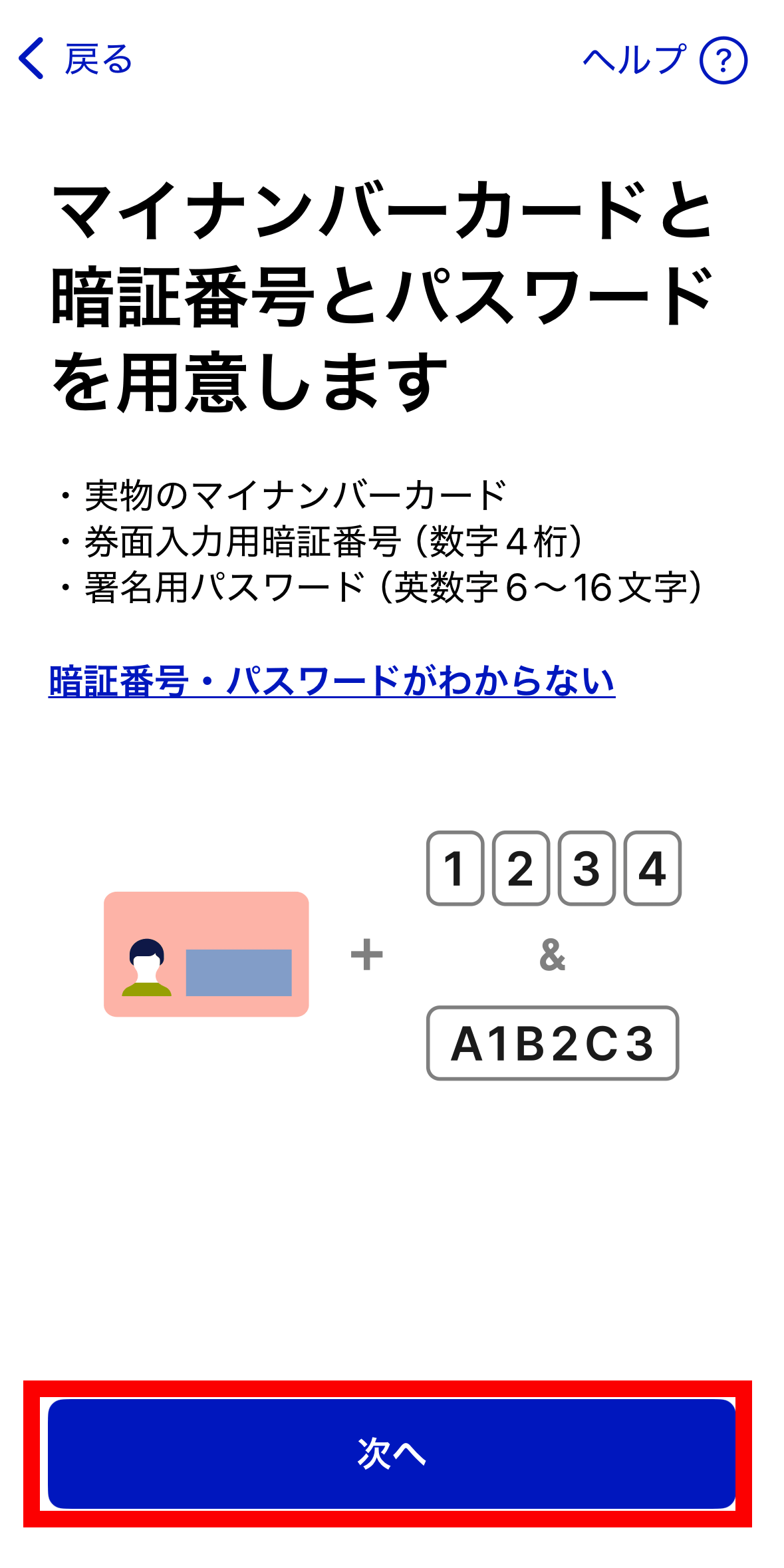The height and width of the screenshot is (1568, 784).
Task: Tap the 次へ button to continue
Action: click(x=392, y=1453)
